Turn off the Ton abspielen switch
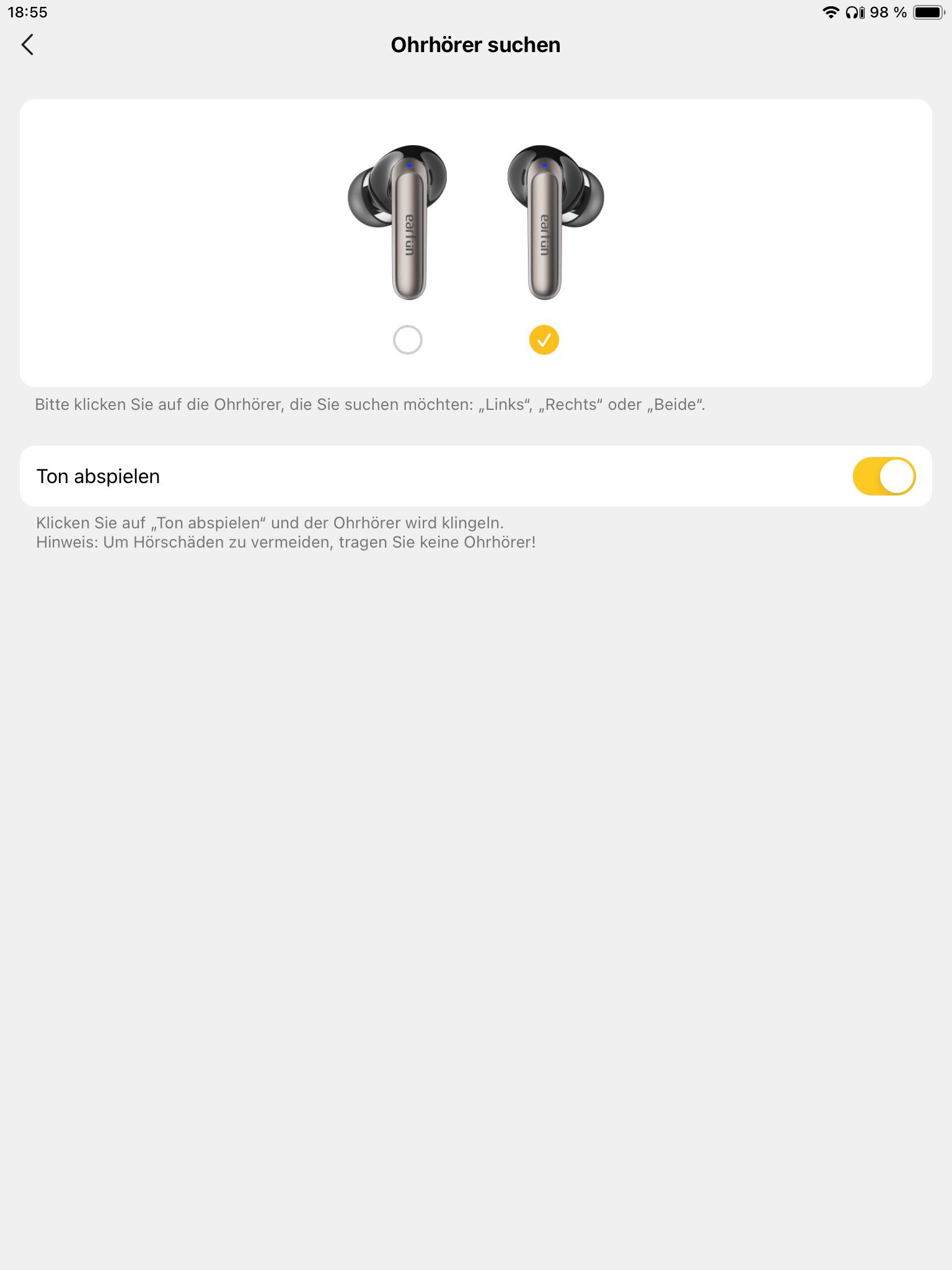 click(883, 476)
